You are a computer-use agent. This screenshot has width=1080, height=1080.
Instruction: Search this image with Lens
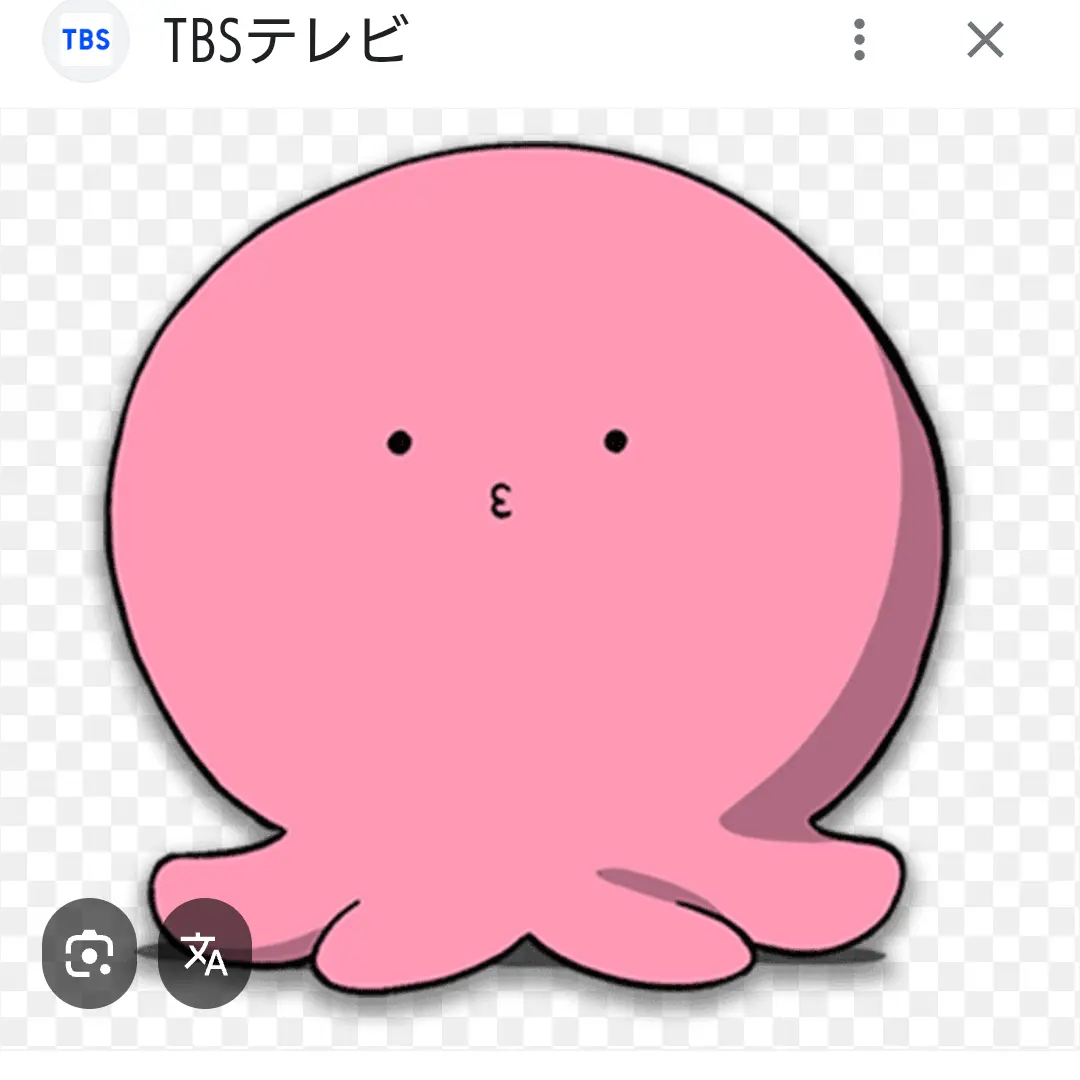[89, 952]
